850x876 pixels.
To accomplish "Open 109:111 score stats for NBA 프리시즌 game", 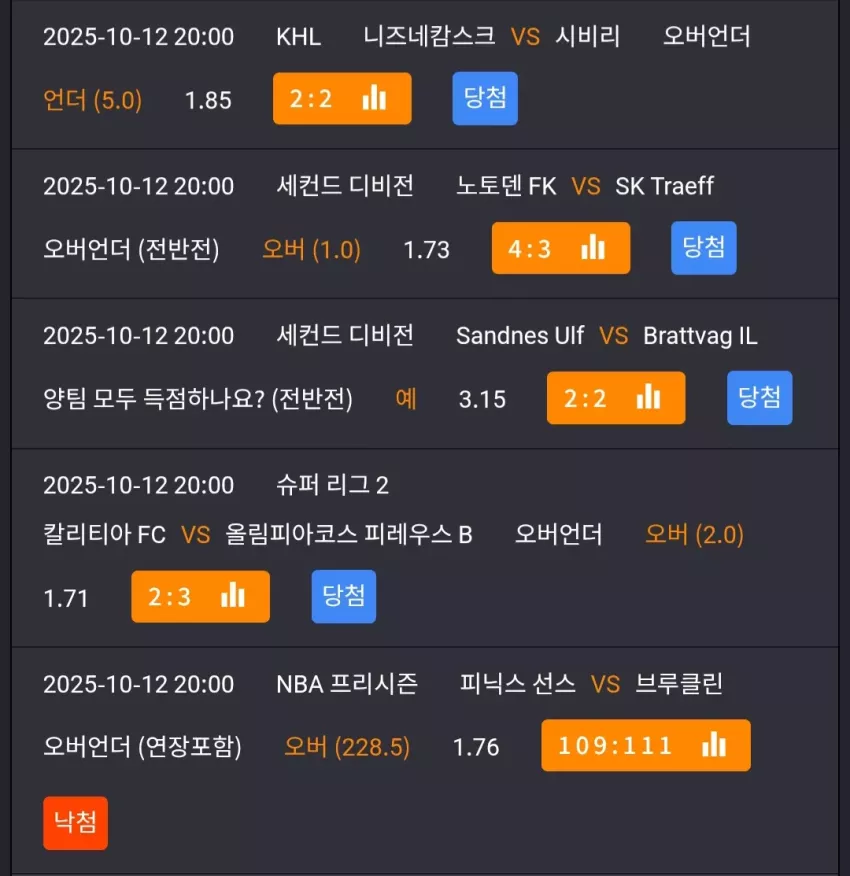I will [x=645, y=745].
